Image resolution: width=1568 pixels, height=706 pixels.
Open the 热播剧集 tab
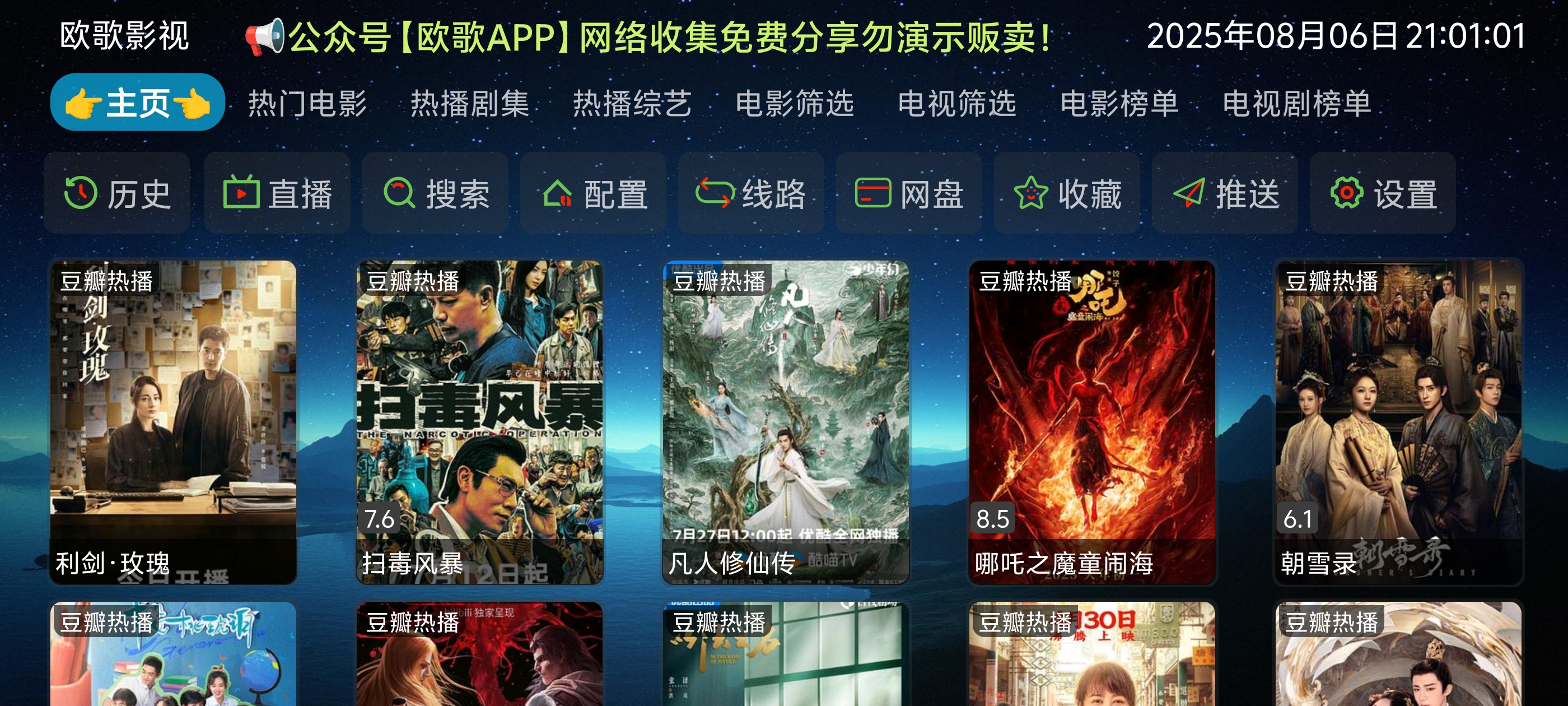469,103
